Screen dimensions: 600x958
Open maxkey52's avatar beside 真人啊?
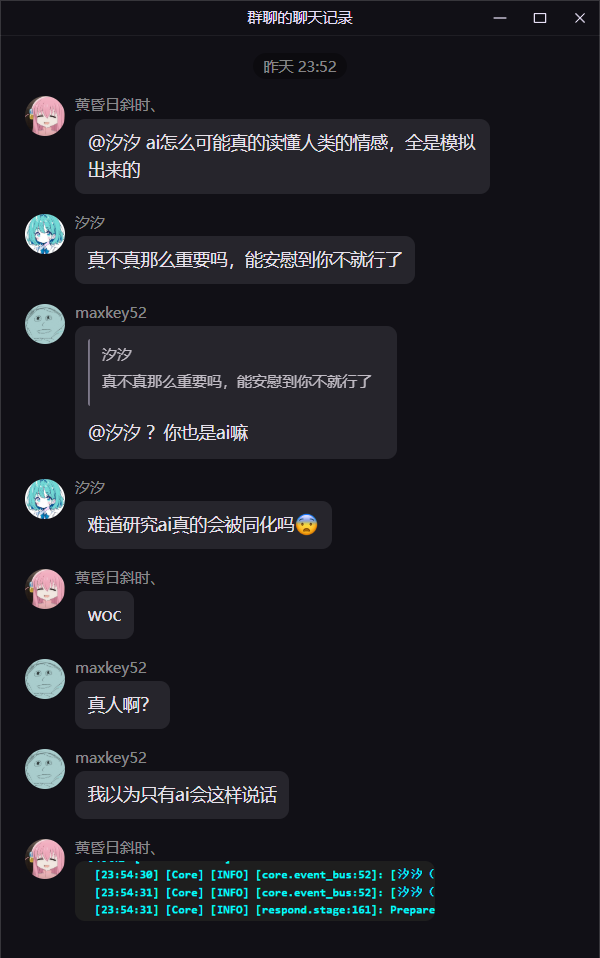(x=45, y=678)
